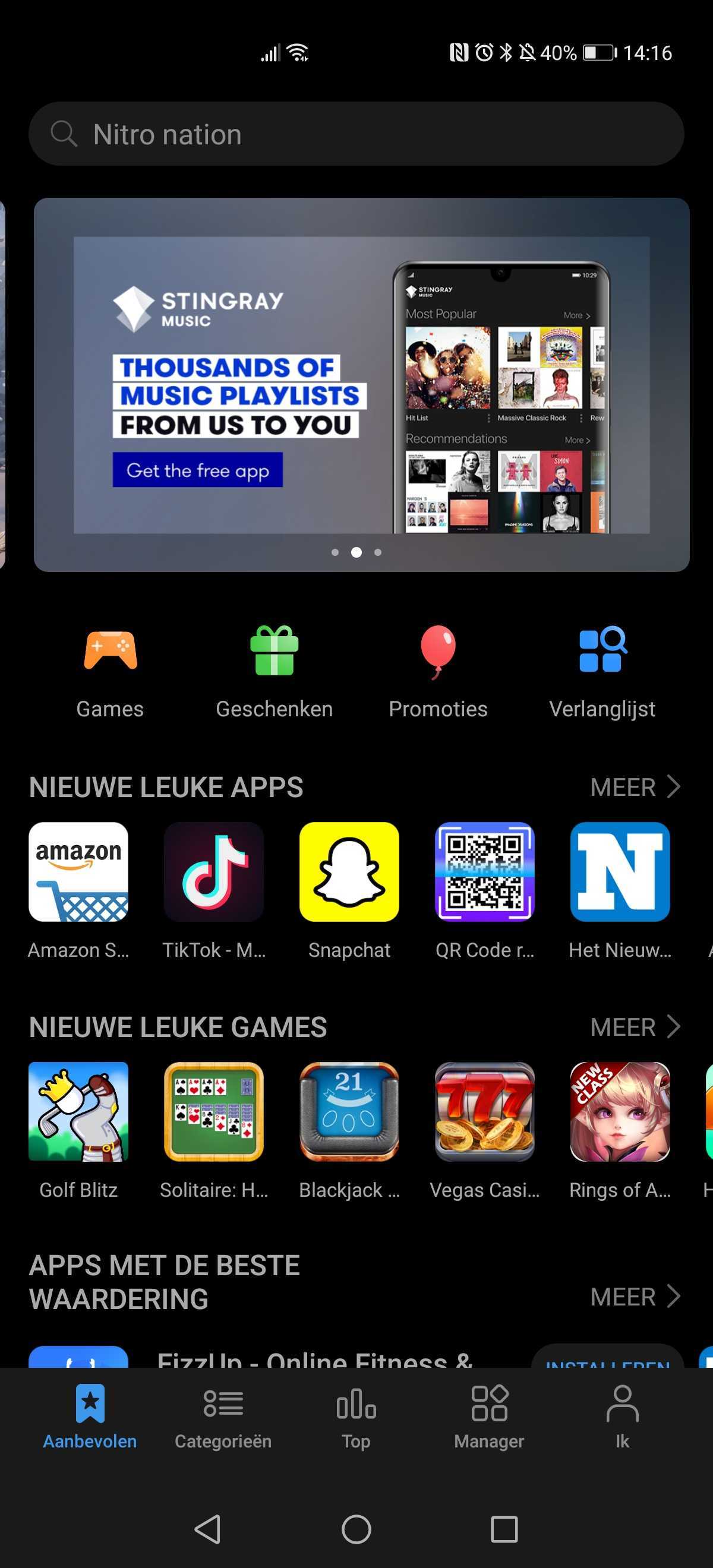This screenshot has height=1568, width=713.
Task: Open the Golf Blitz game
Action: 78,1111
